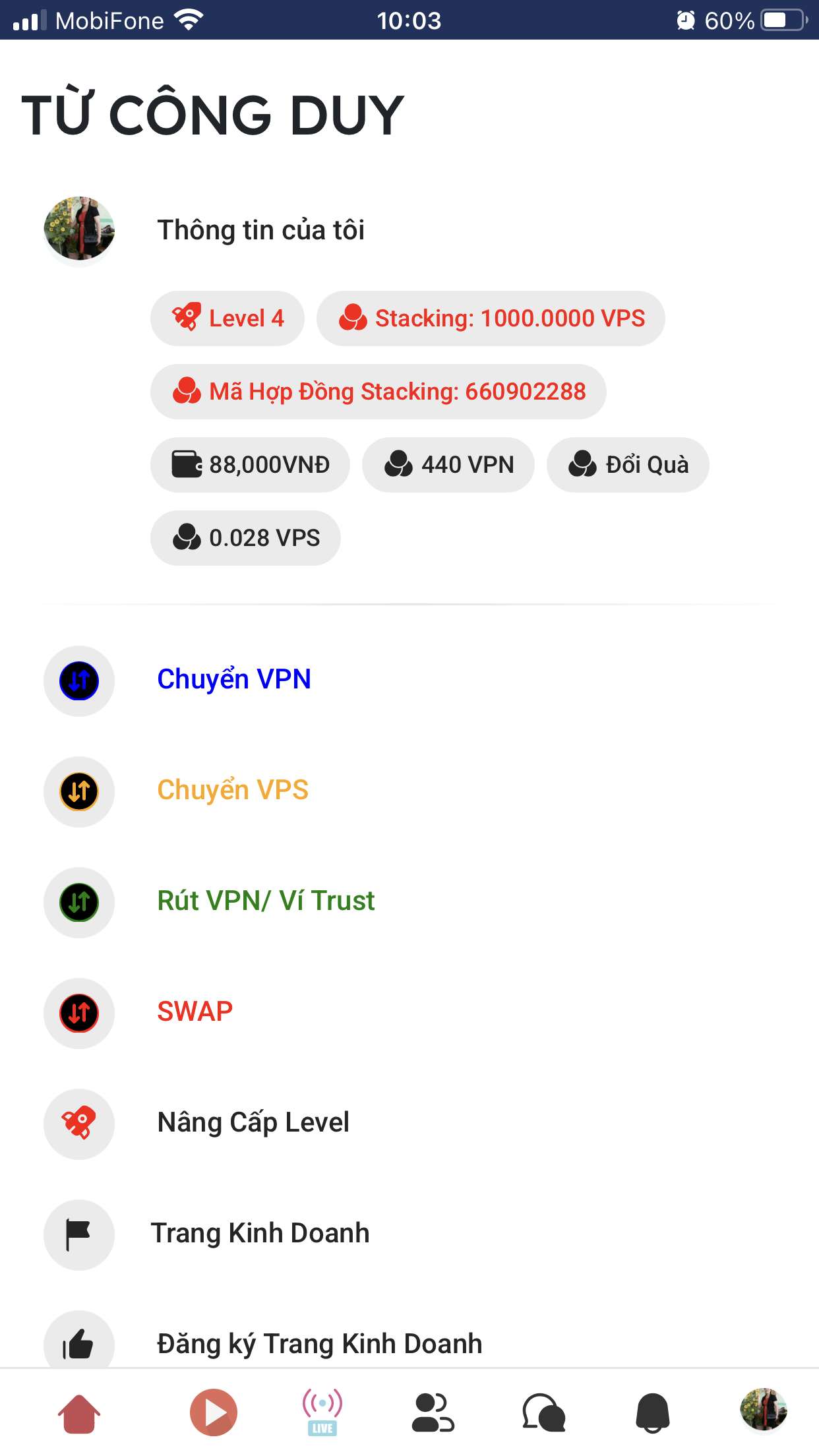Open Chuyển VPN
This screenshot has width=819, height=1456.
[233, 680]
